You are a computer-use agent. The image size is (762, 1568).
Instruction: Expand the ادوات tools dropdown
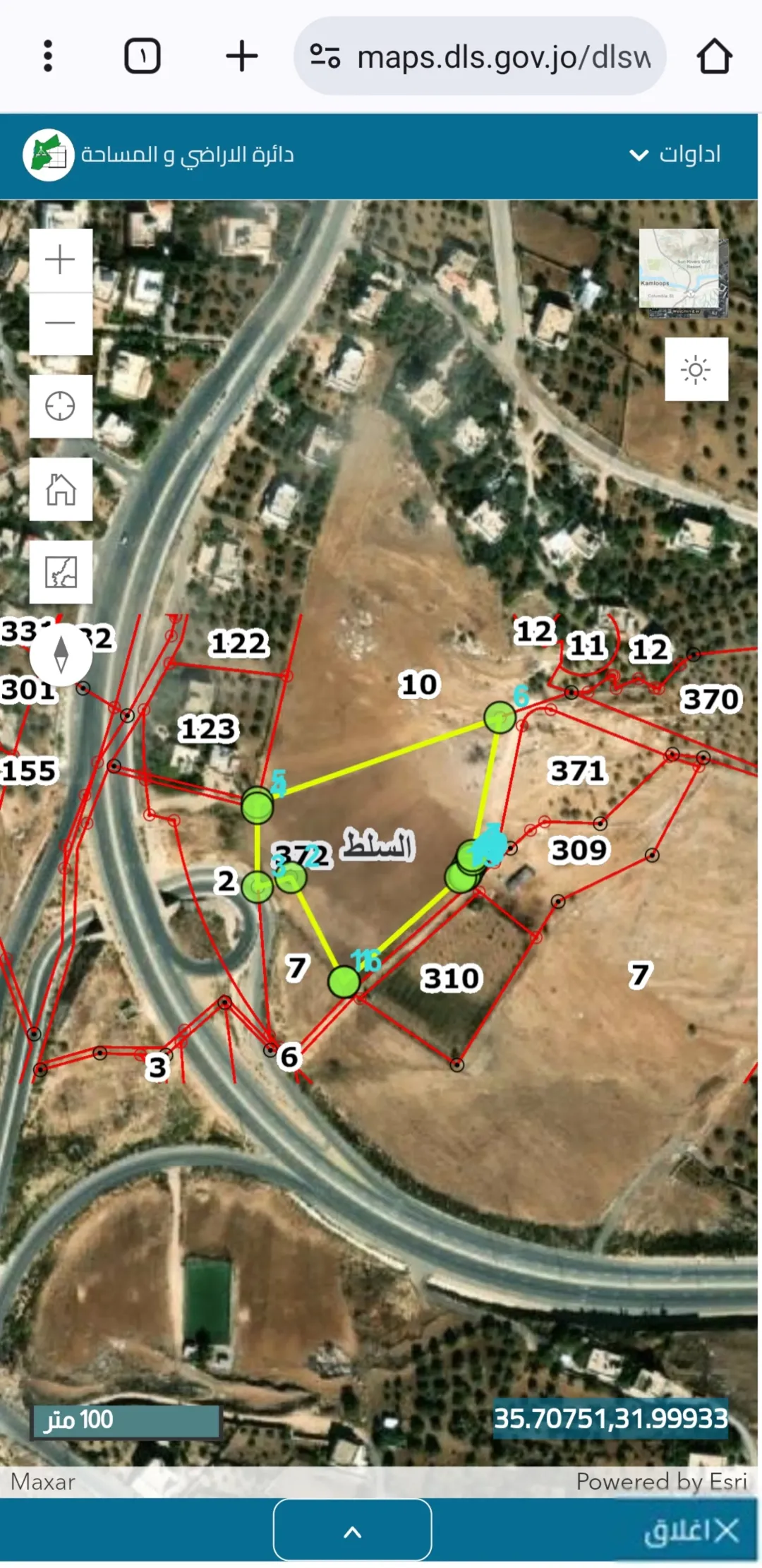pos(675,154)
